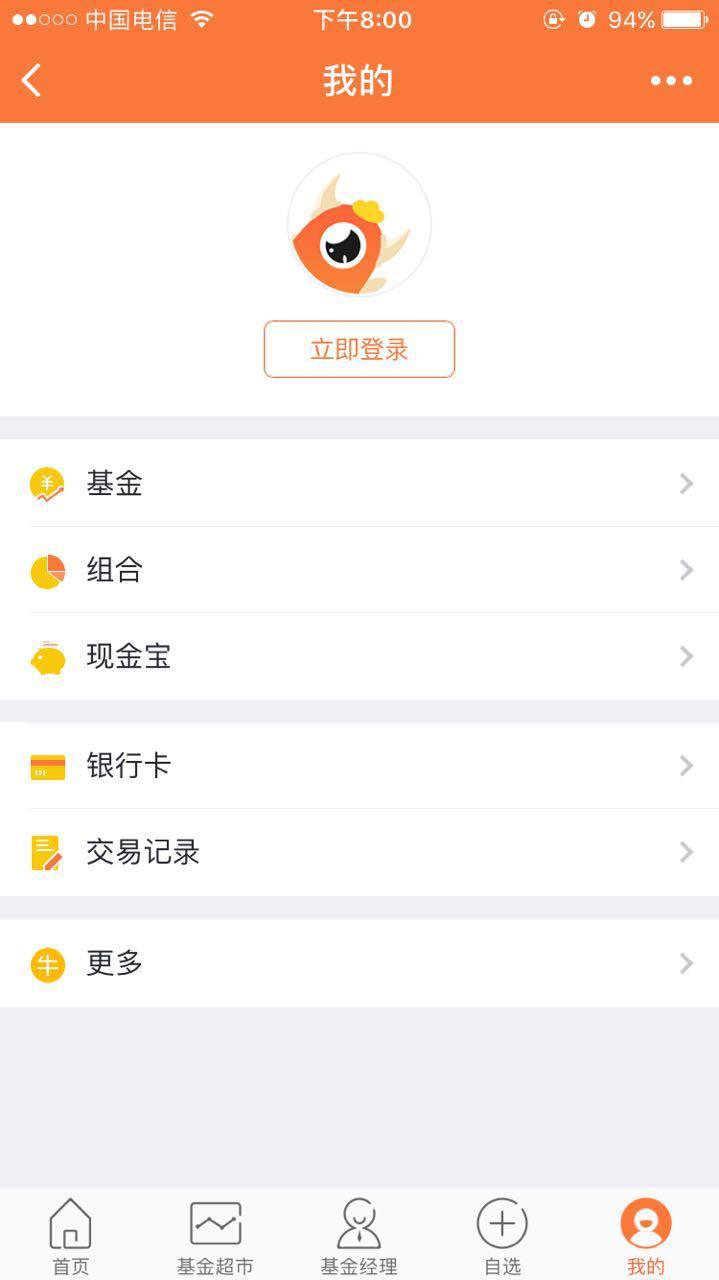Image resolution: width=719 pixels, height=1280 pixels.
Task: Tap the profile avatar picture
Action: click(359, 225)
